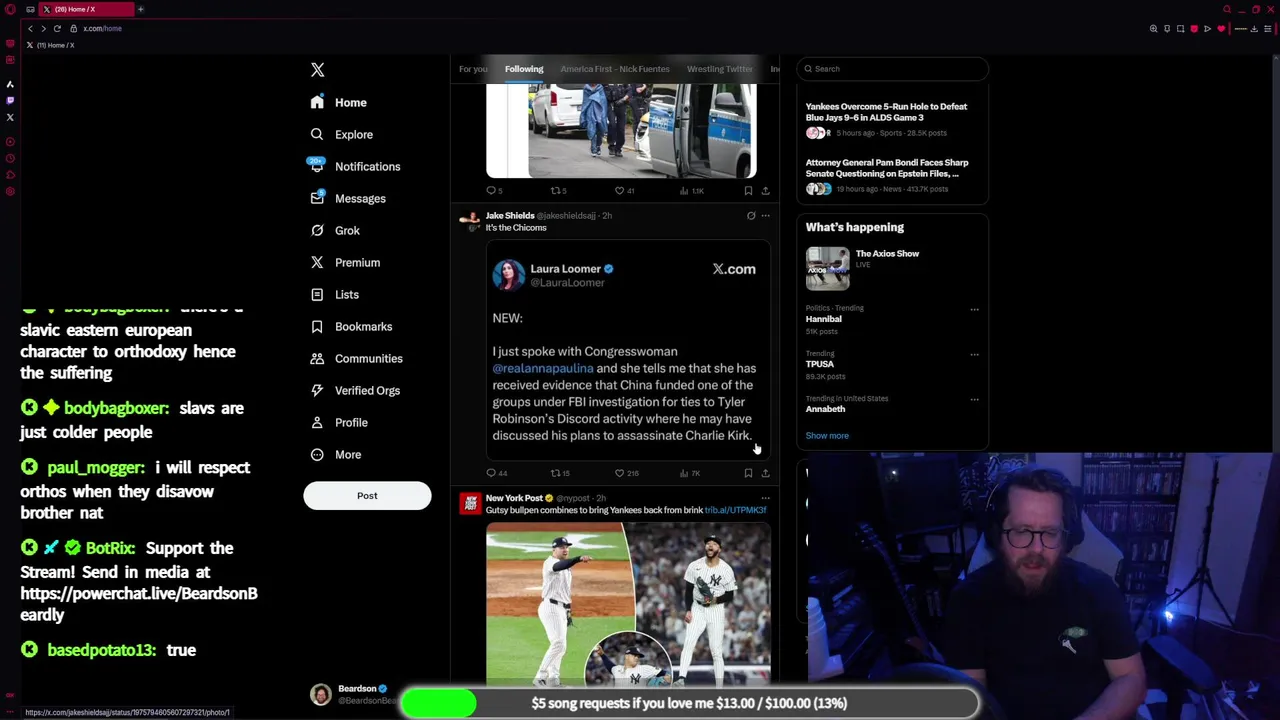Click Show more under What's happening
1280x720 pixels.
pos(827,435)
